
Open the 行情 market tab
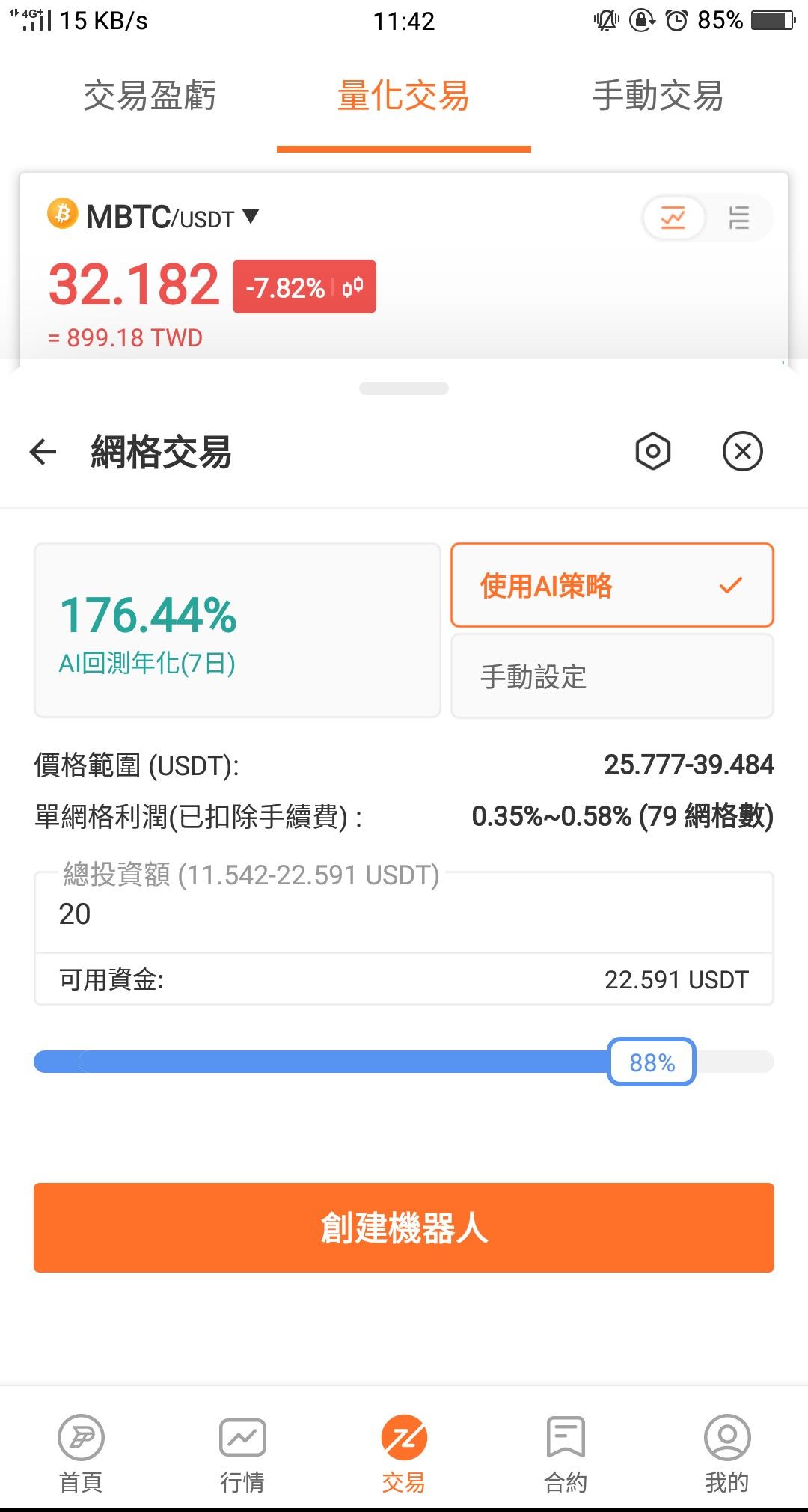242,1454
